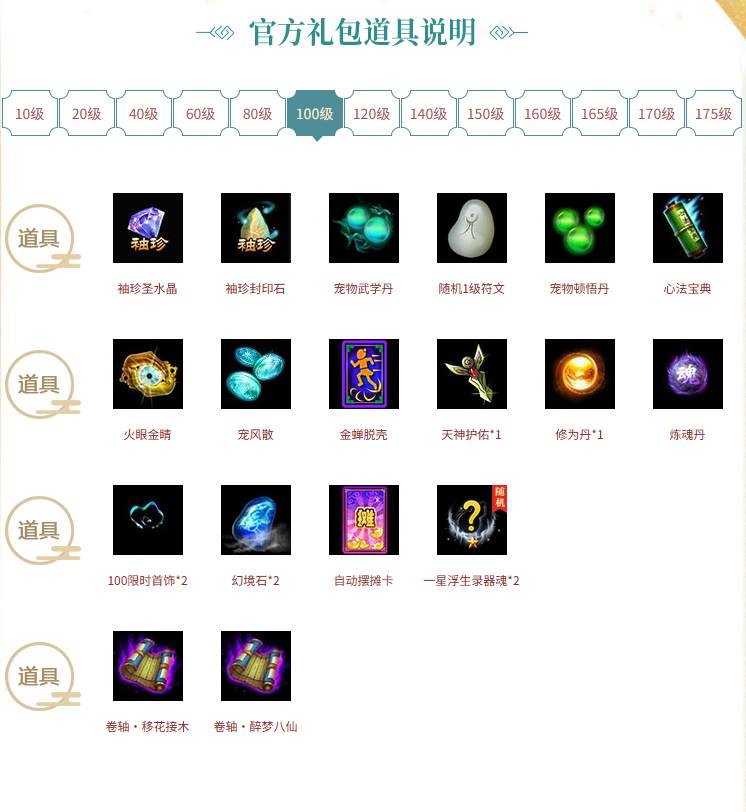Go to the 175级 tab
The height and width of the screenshot is (812, 746).
714,114
